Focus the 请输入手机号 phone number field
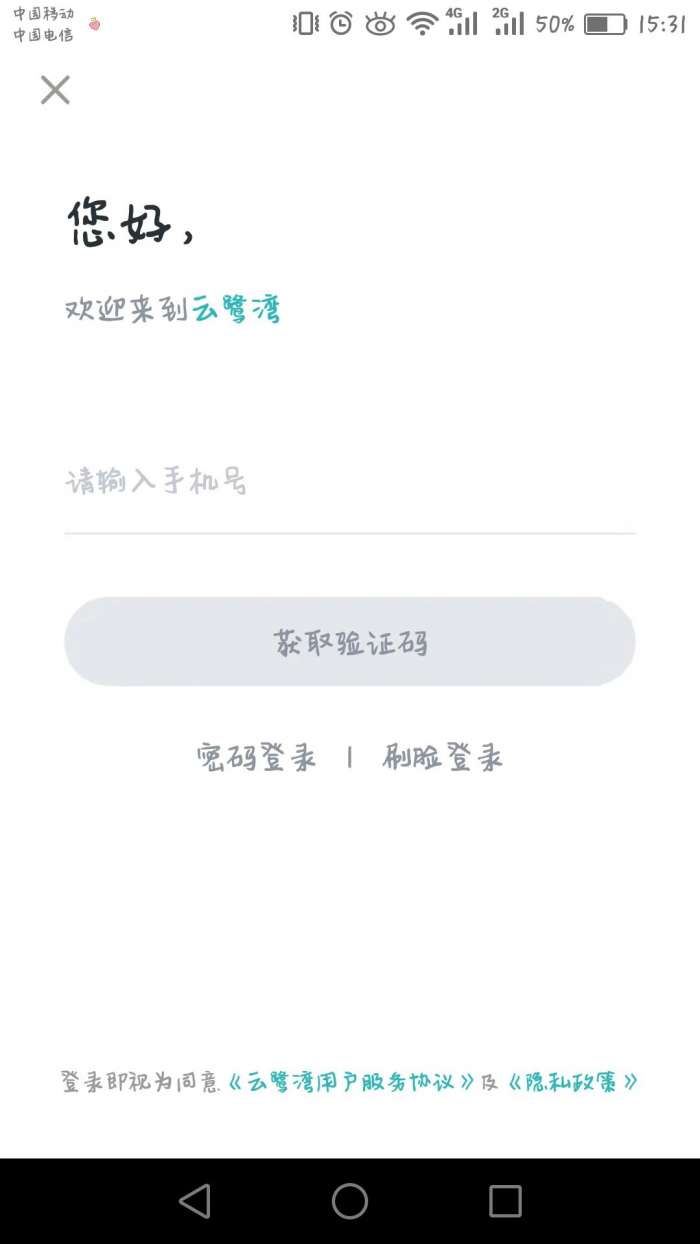Image resolution: width=700 pixels, height=1244 pixels. (x=350, y=483)
